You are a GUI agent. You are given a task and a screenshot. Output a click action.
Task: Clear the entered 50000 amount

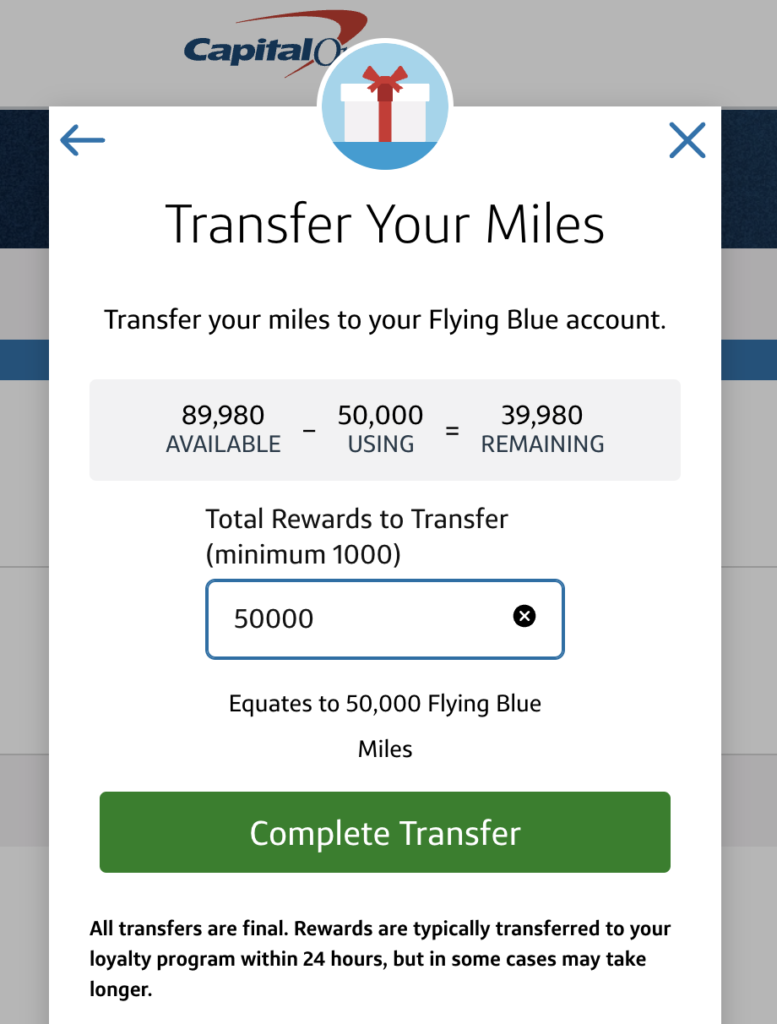click(524, 616)
